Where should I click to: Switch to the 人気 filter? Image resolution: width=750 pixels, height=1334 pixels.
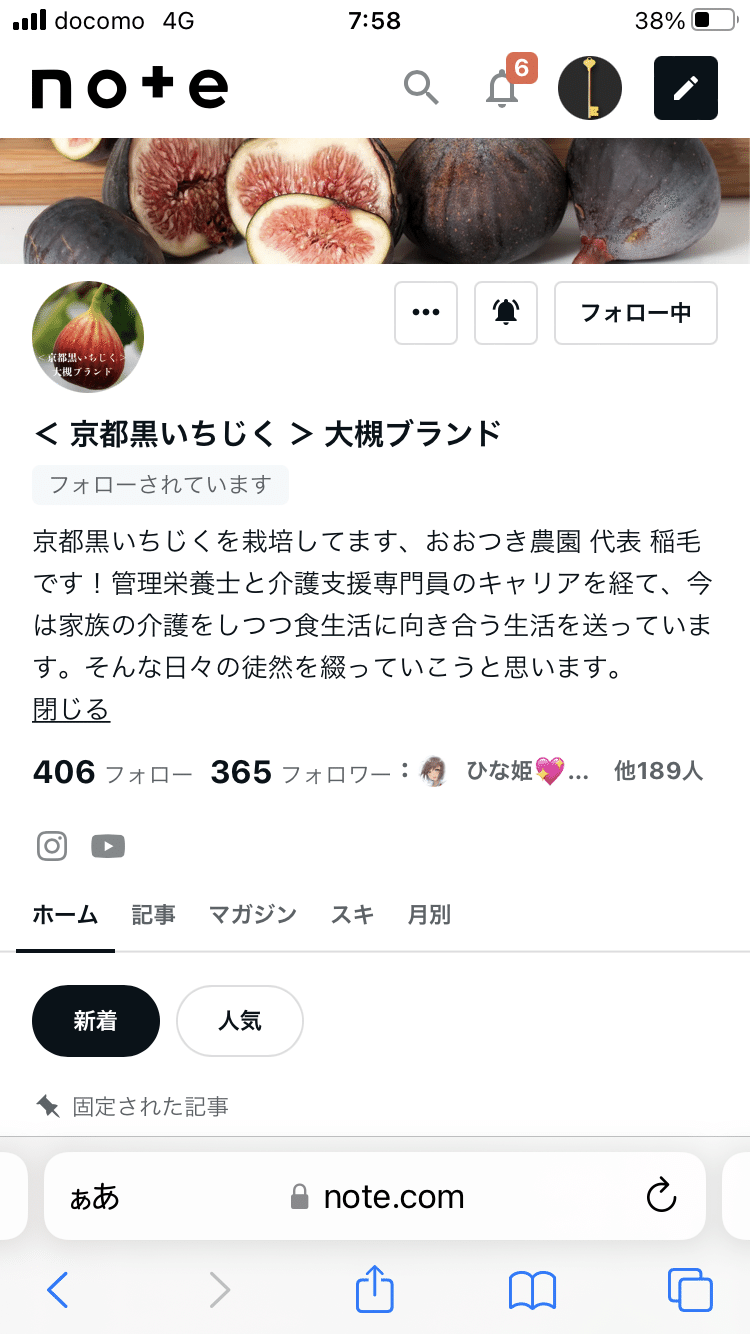click(x=239, y=1020)
